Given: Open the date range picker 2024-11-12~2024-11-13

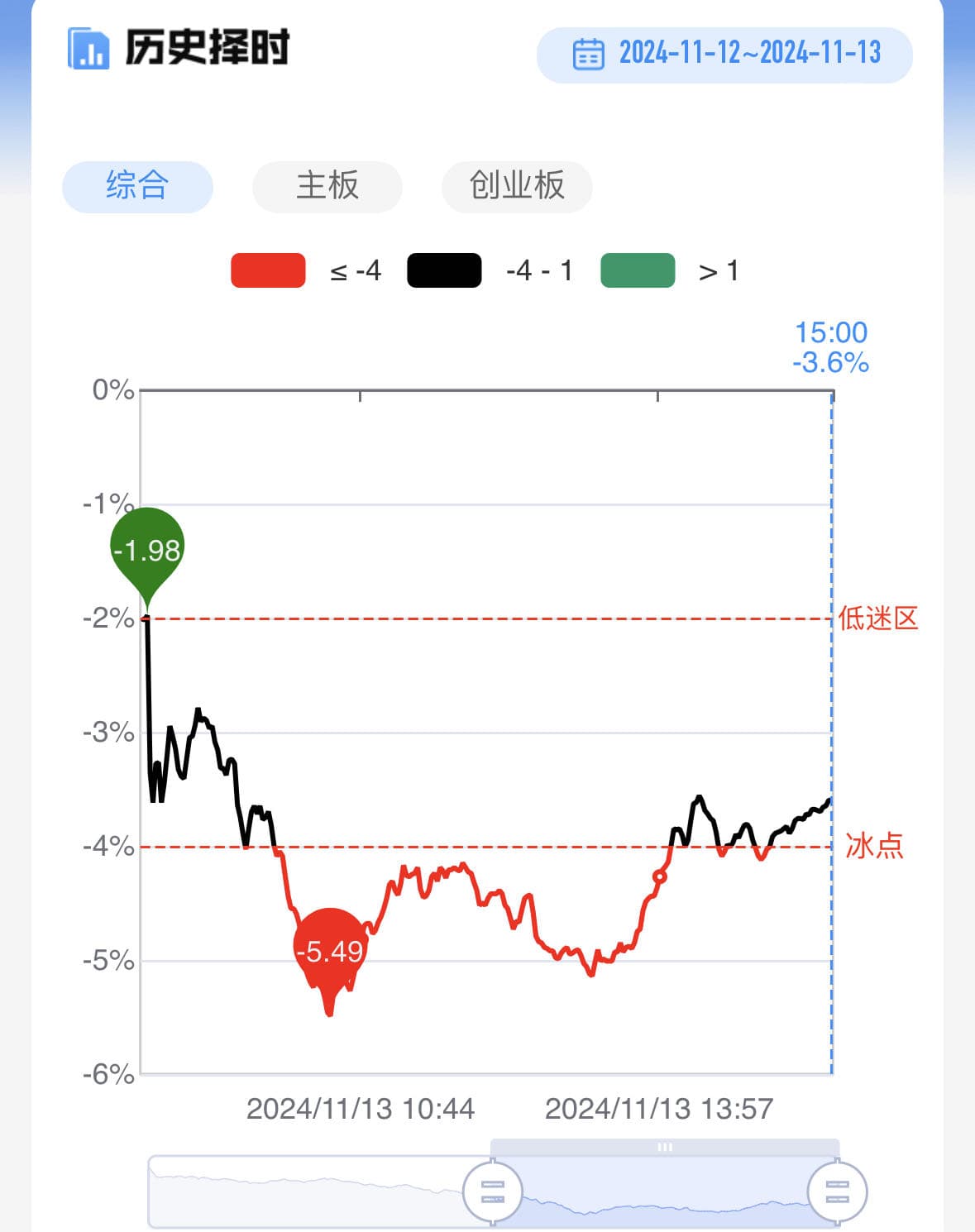Looking at the screenshot, I should (x=724, y=55).
